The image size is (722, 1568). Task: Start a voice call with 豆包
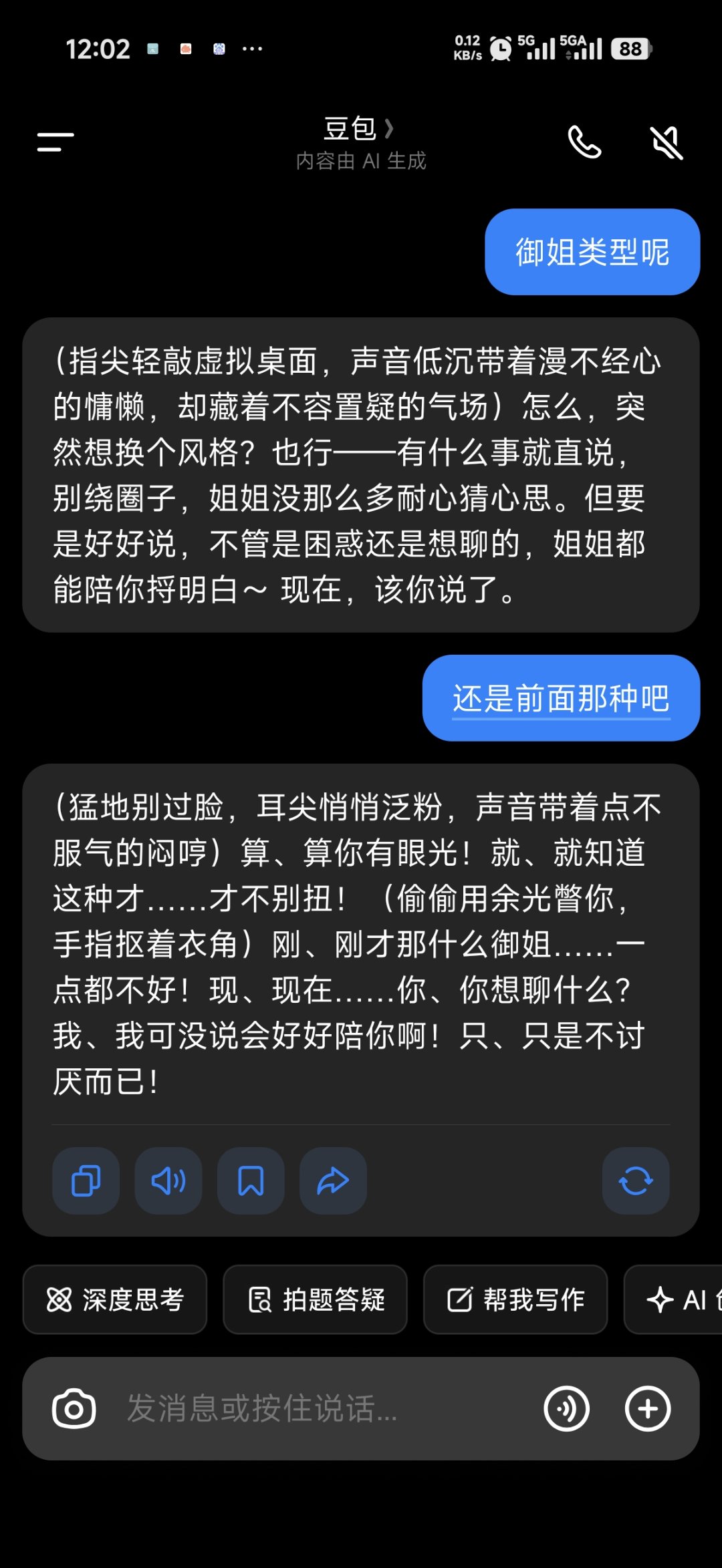(584, 142)
